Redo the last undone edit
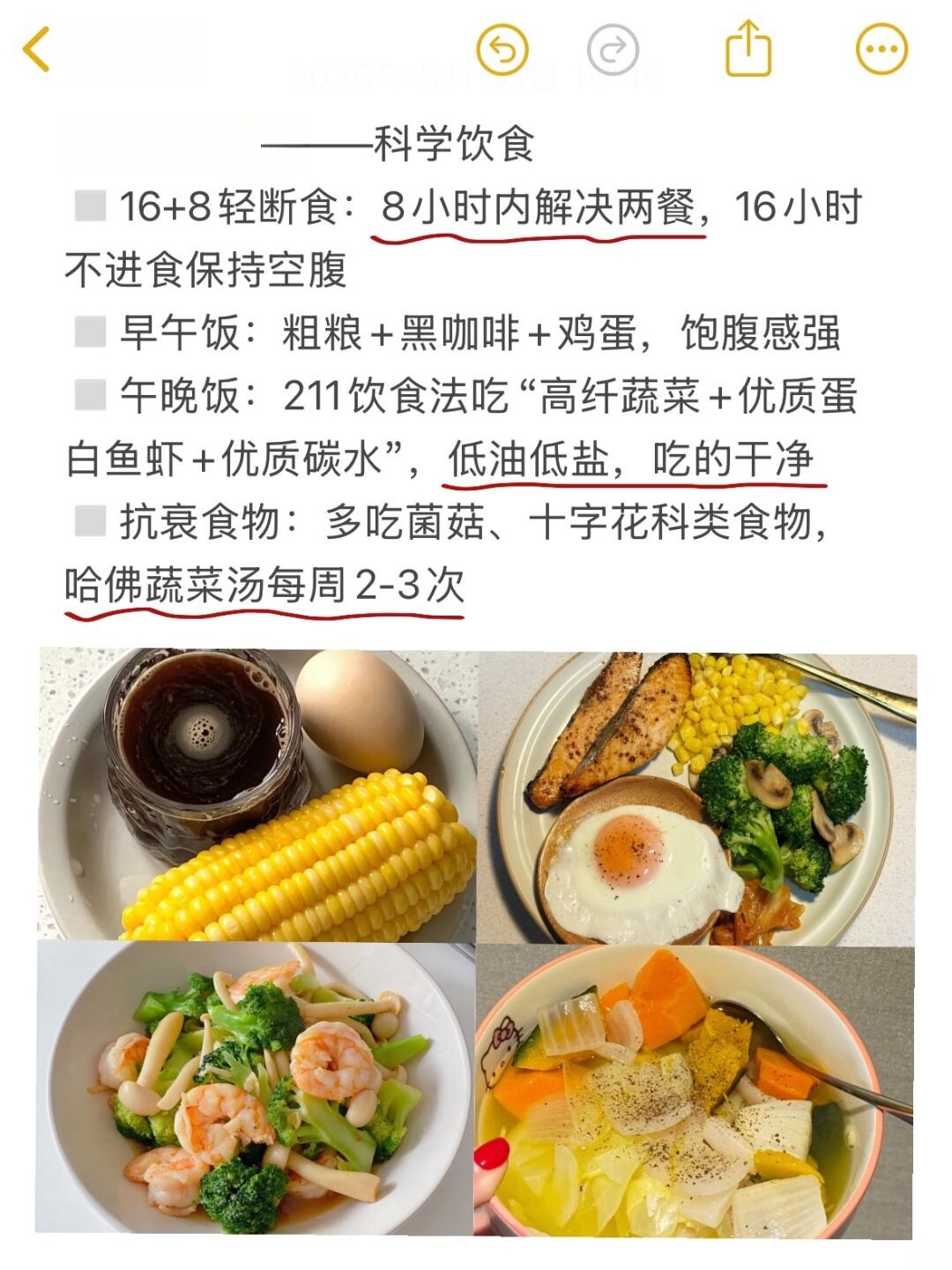The image size is (952, 1270). tap(612, 49)
